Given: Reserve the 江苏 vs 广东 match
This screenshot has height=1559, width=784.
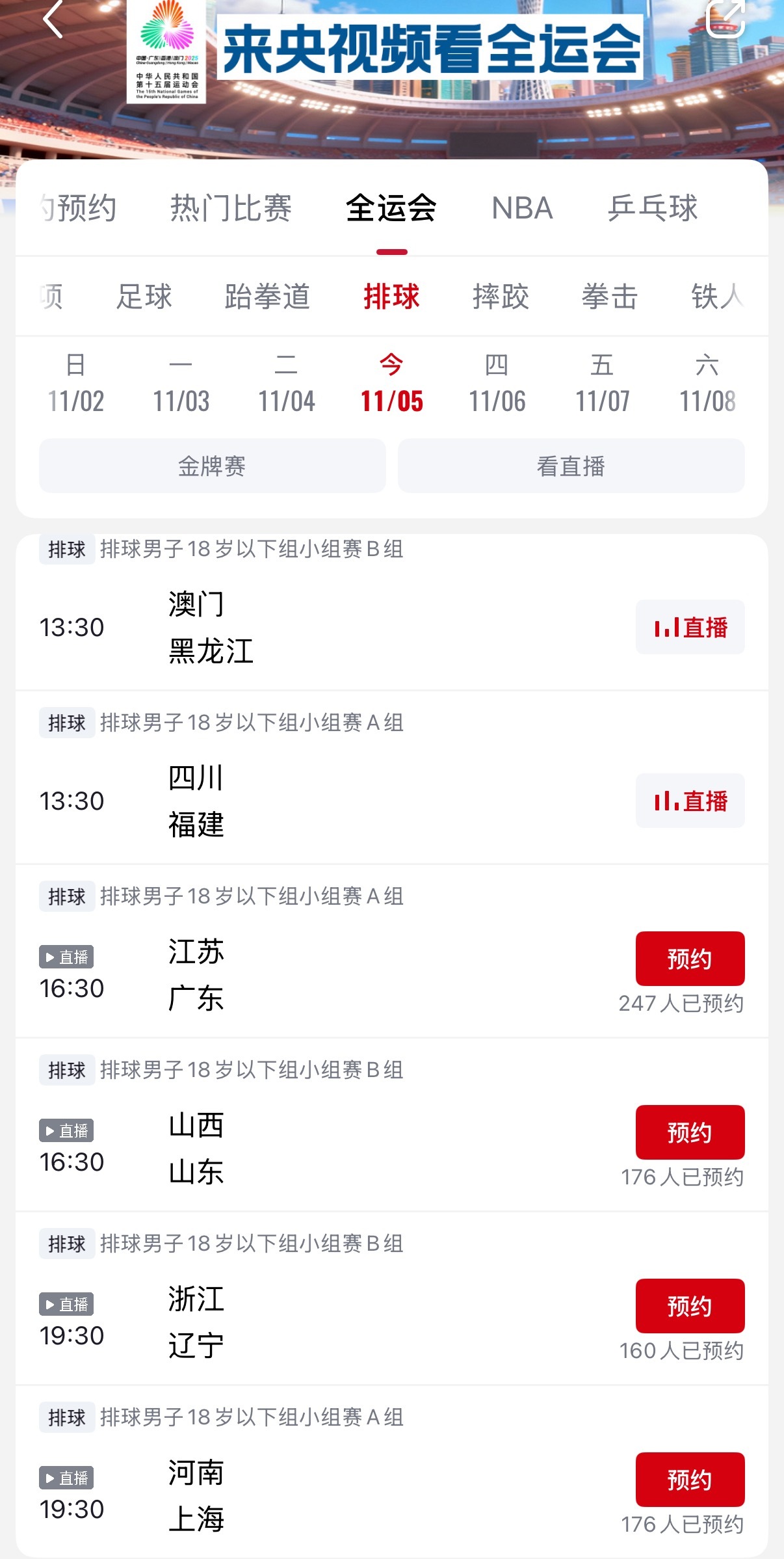Looking at the screenshot, I should point(690,958).
